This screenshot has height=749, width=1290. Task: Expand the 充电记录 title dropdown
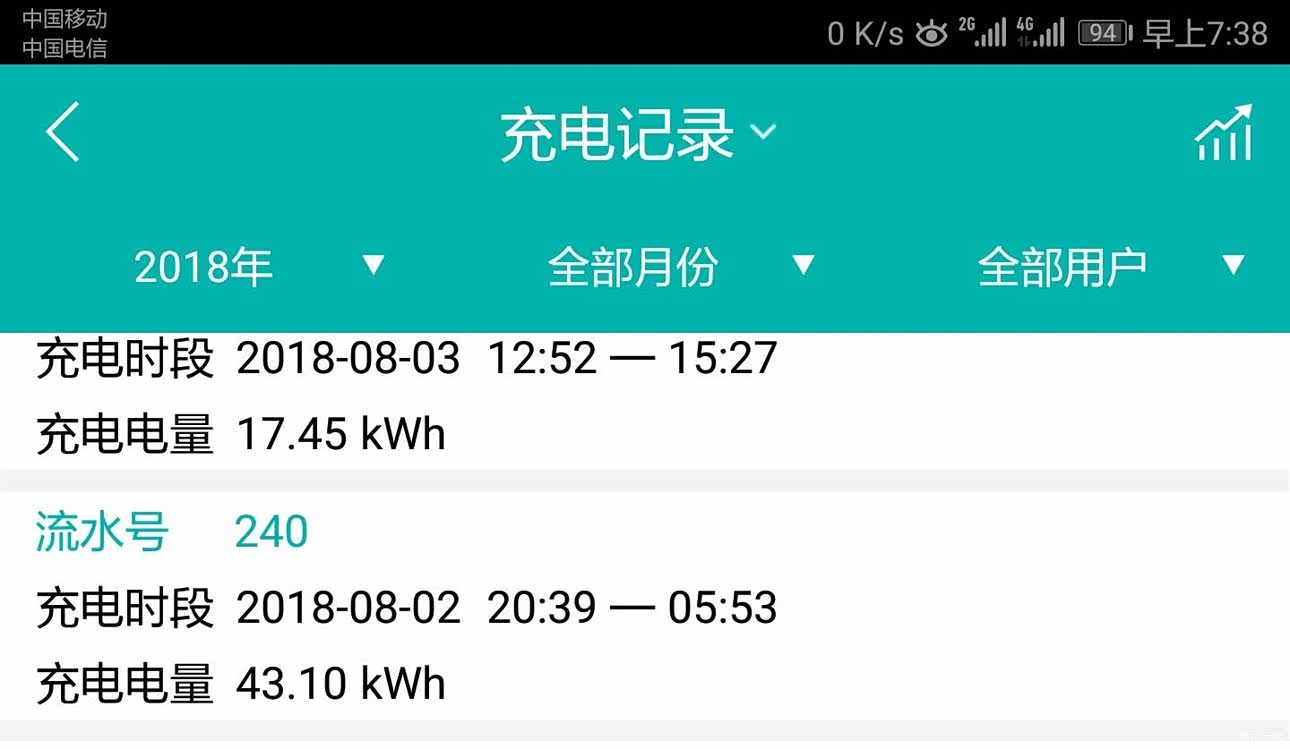coord(638,134)
